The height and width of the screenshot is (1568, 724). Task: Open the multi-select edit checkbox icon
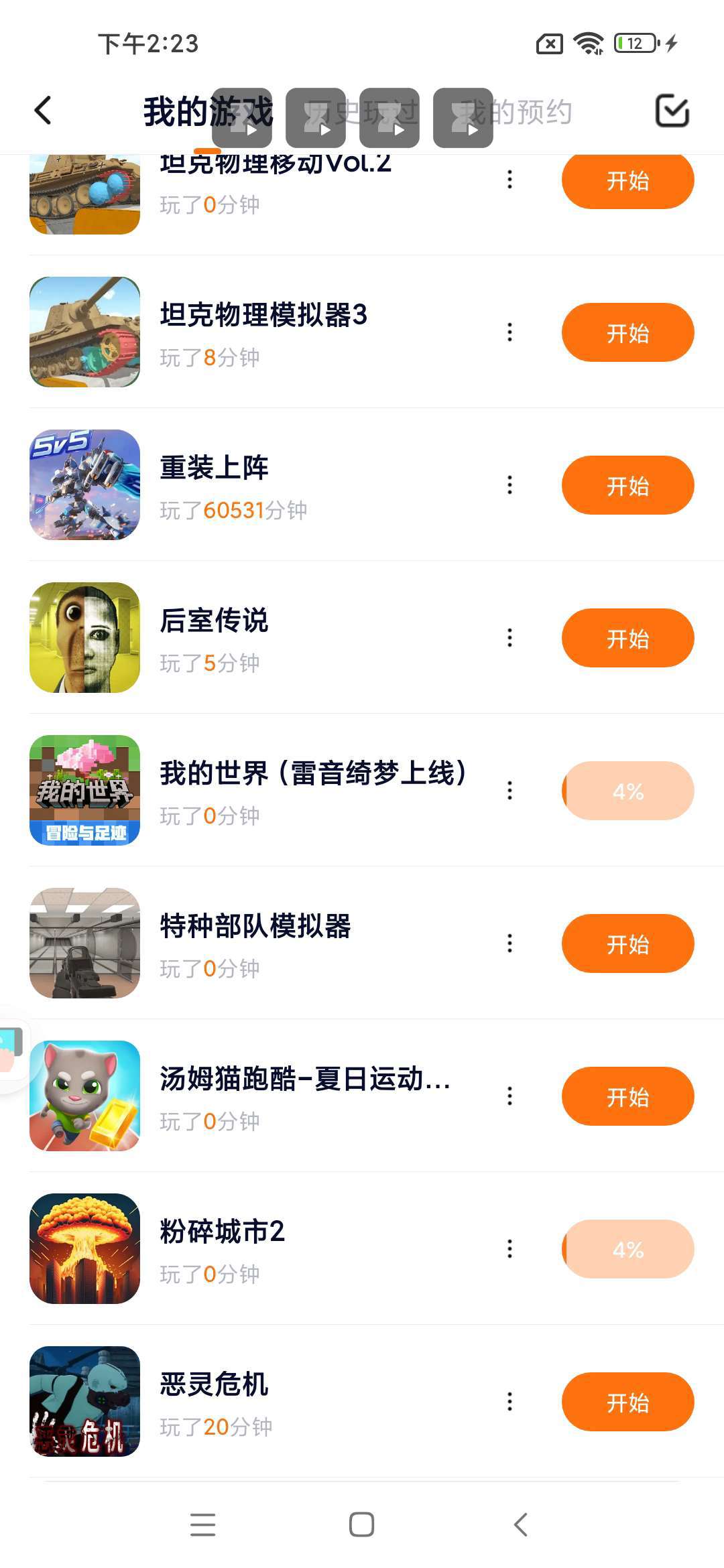pos(672,111)
